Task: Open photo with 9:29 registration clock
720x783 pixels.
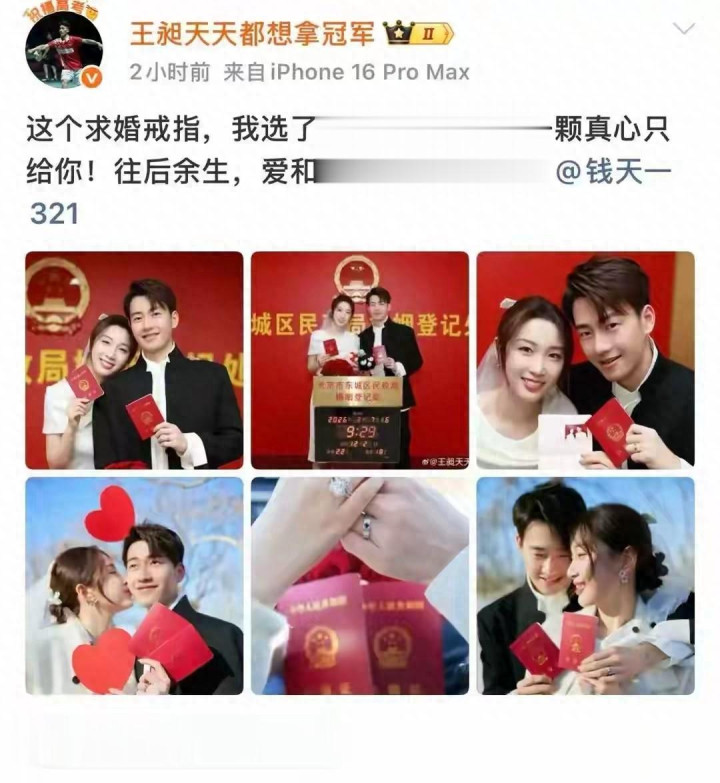Action: tap(359, 360)
